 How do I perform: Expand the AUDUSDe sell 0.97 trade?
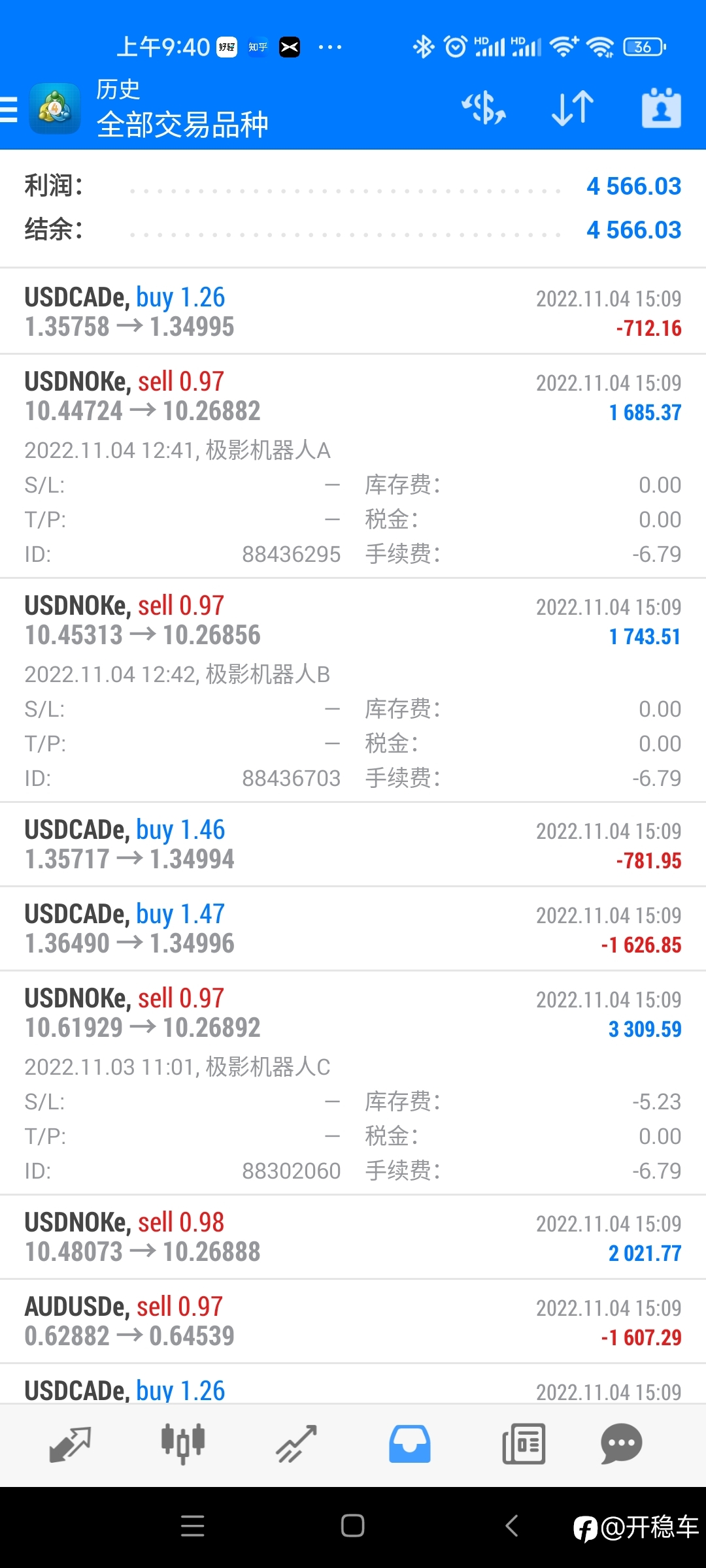click(353, 1321)
